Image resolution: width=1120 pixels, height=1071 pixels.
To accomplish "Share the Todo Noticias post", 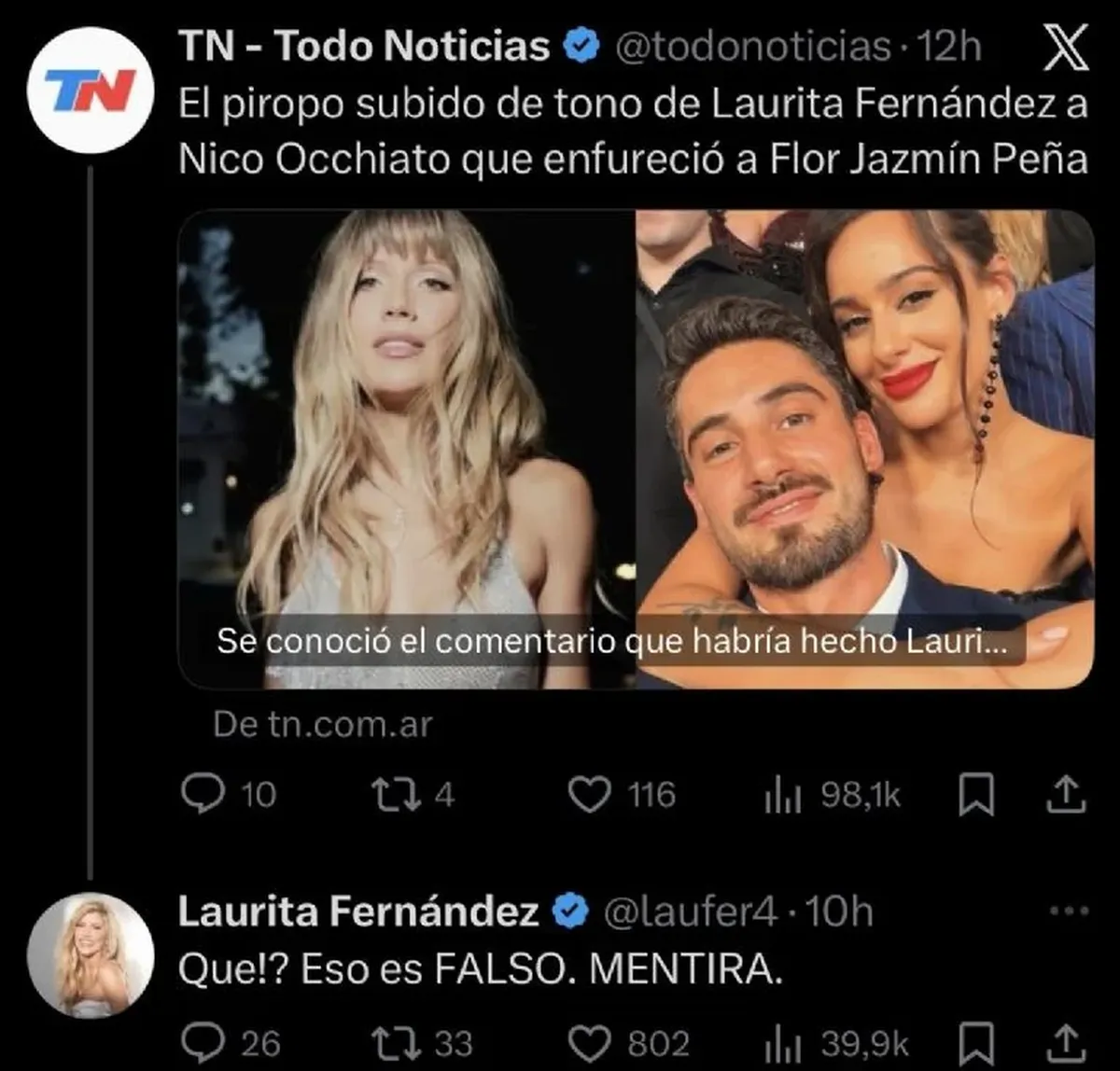I will [1065, 795].
